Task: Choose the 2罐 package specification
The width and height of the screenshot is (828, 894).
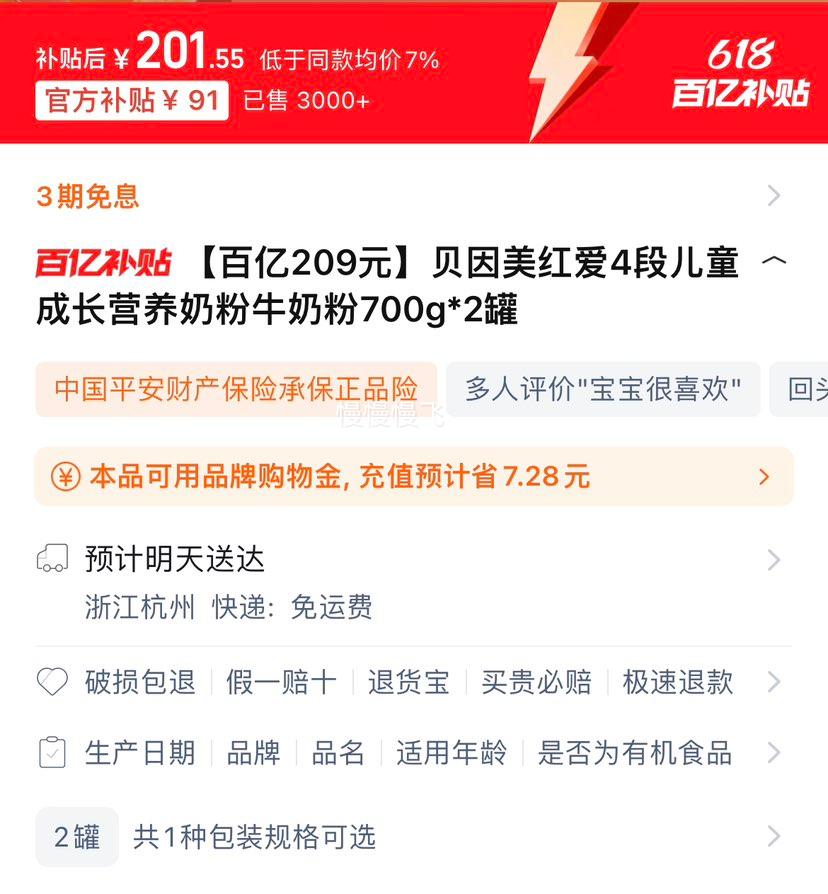Action: [x=77, y=837]
